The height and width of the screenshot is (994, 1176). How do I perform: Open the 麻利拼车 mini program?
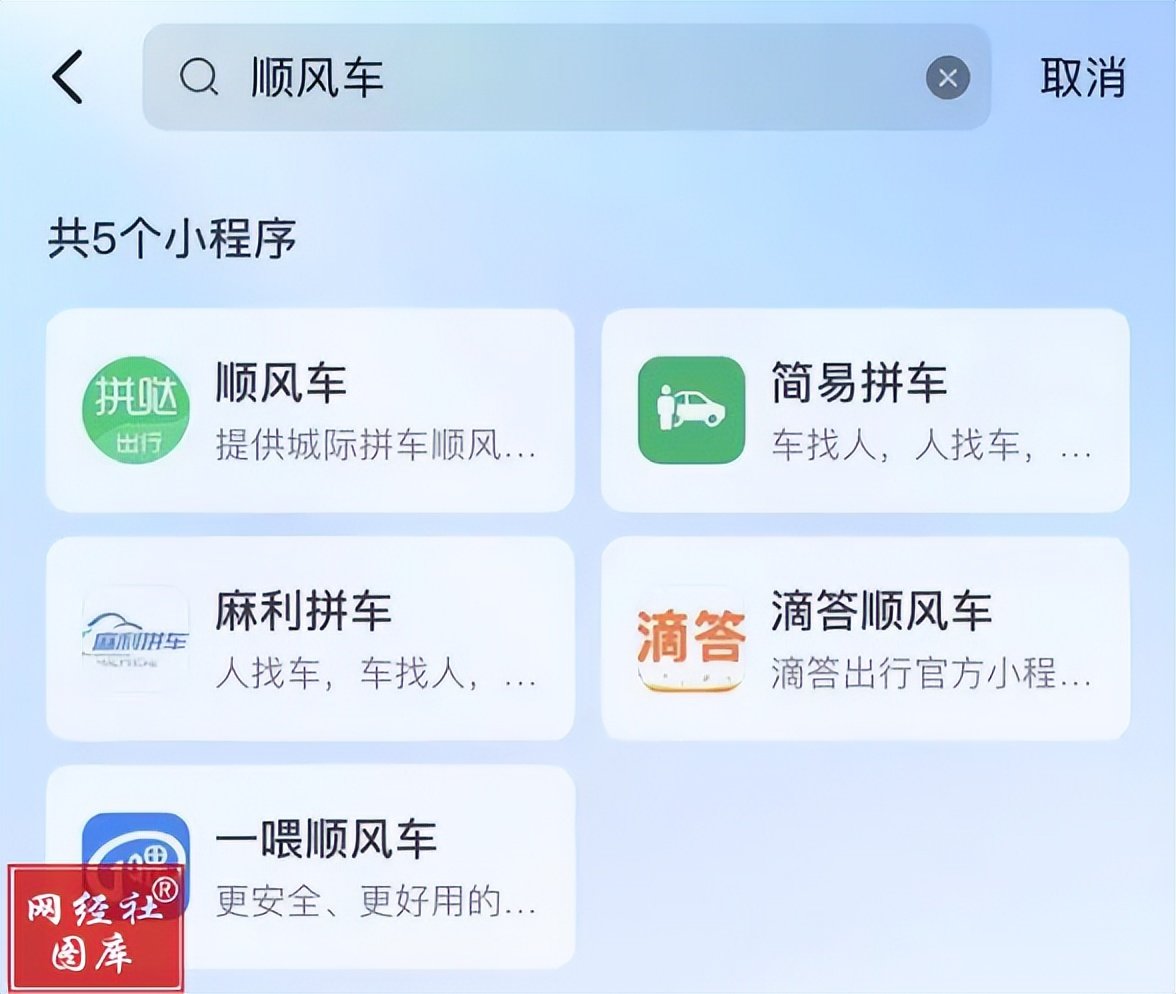pyautogui.click(x=310, y=638)
